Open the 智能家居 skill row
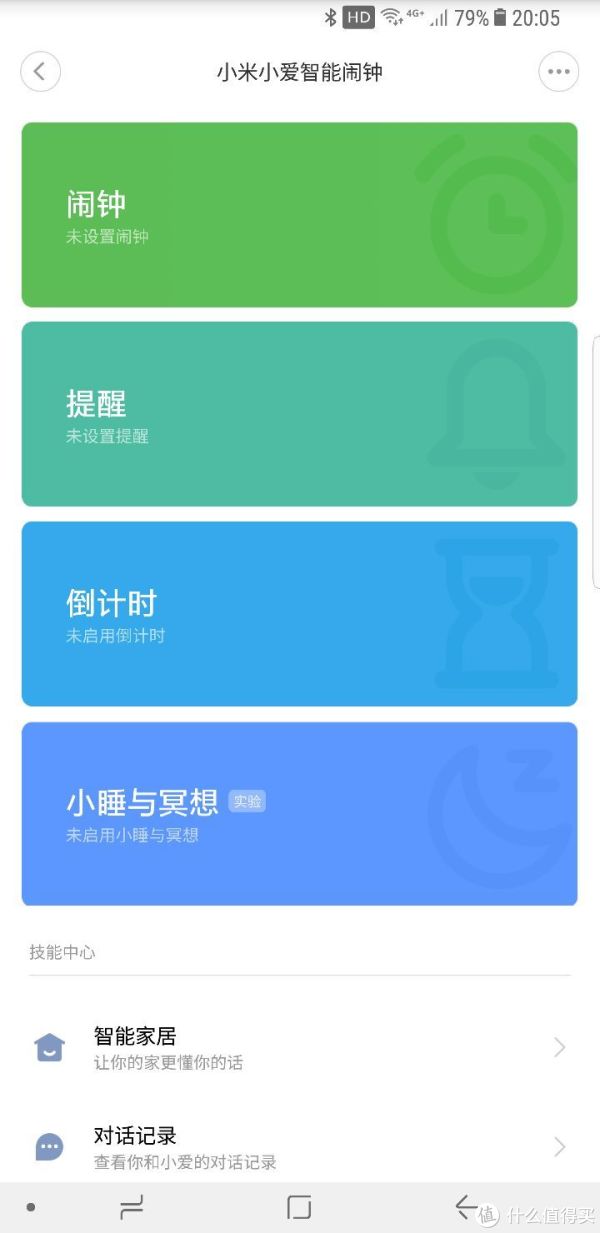 (x=300, y=1048)
